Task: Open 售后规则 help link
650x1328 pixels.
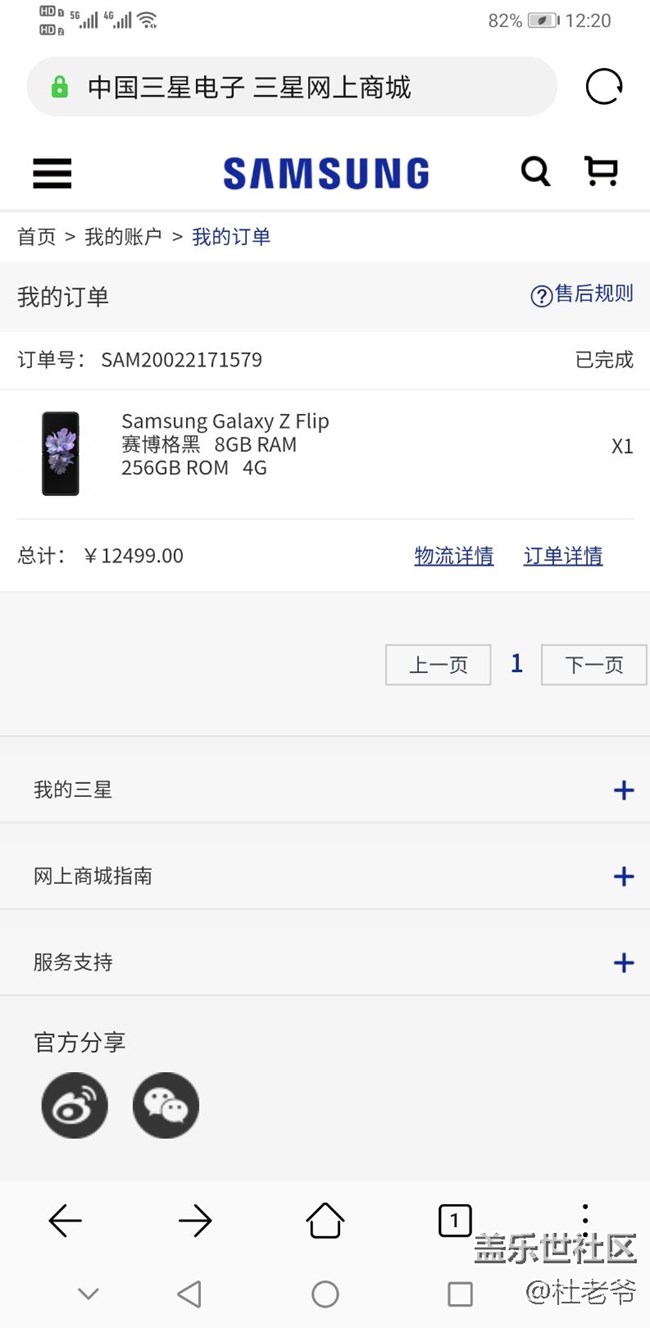Action: click(582, 294)
